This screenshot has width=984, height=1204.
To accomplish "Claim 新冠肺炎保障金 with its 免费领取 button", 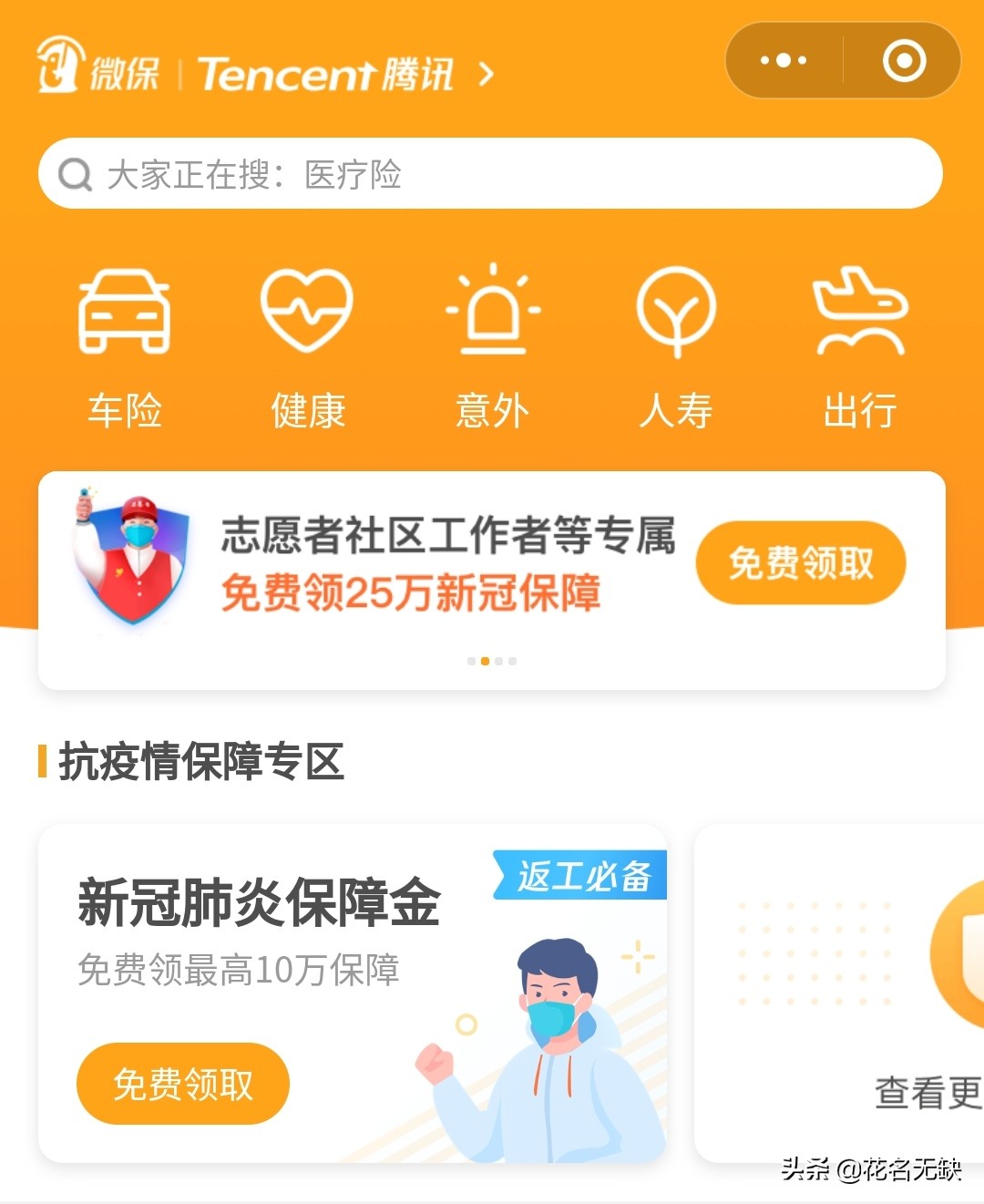I will [182, 1084].
